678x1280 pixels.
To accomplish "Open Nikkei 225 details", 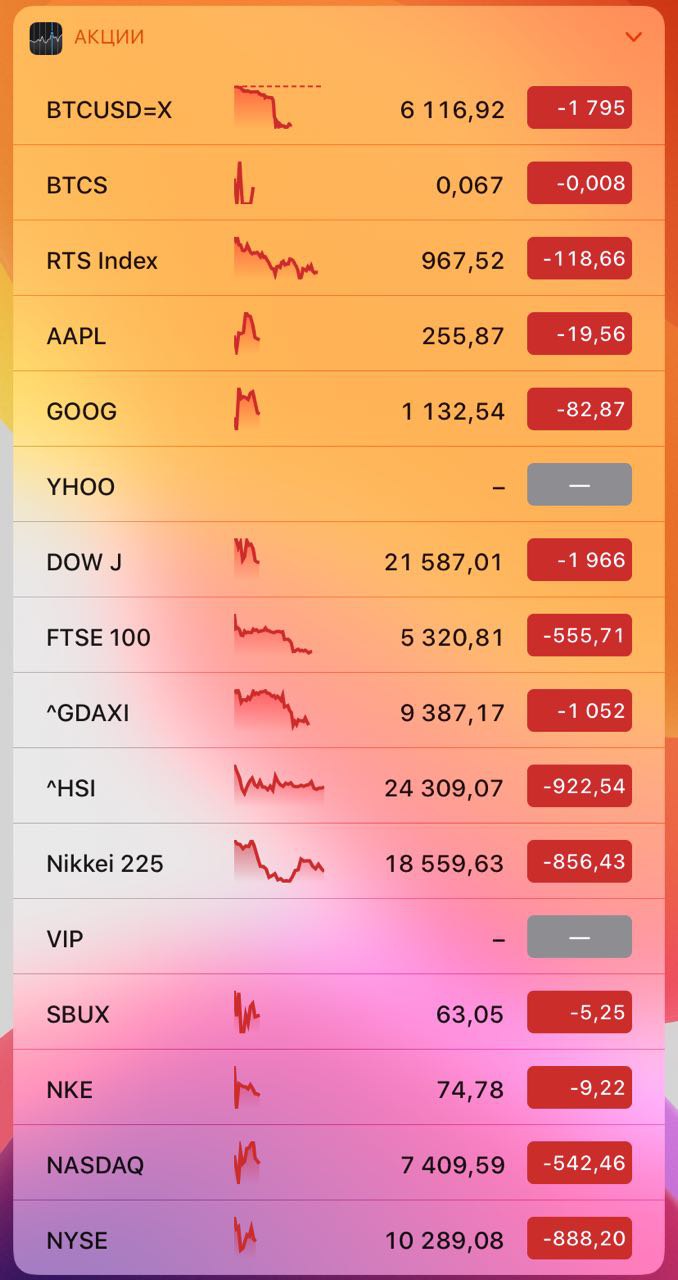I will tap(339, 862).
